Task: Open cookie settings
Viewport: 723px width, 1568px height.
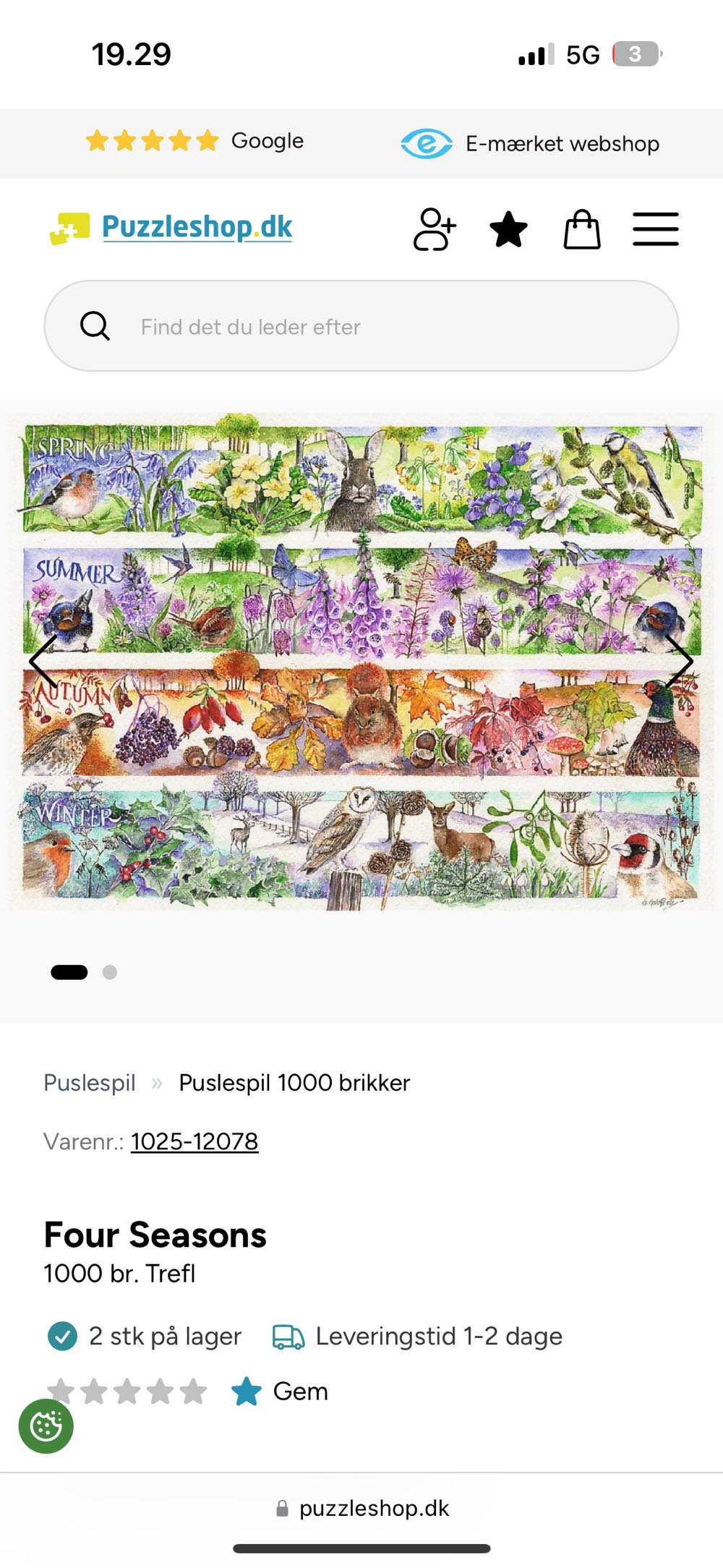Action: [46, 1426]
